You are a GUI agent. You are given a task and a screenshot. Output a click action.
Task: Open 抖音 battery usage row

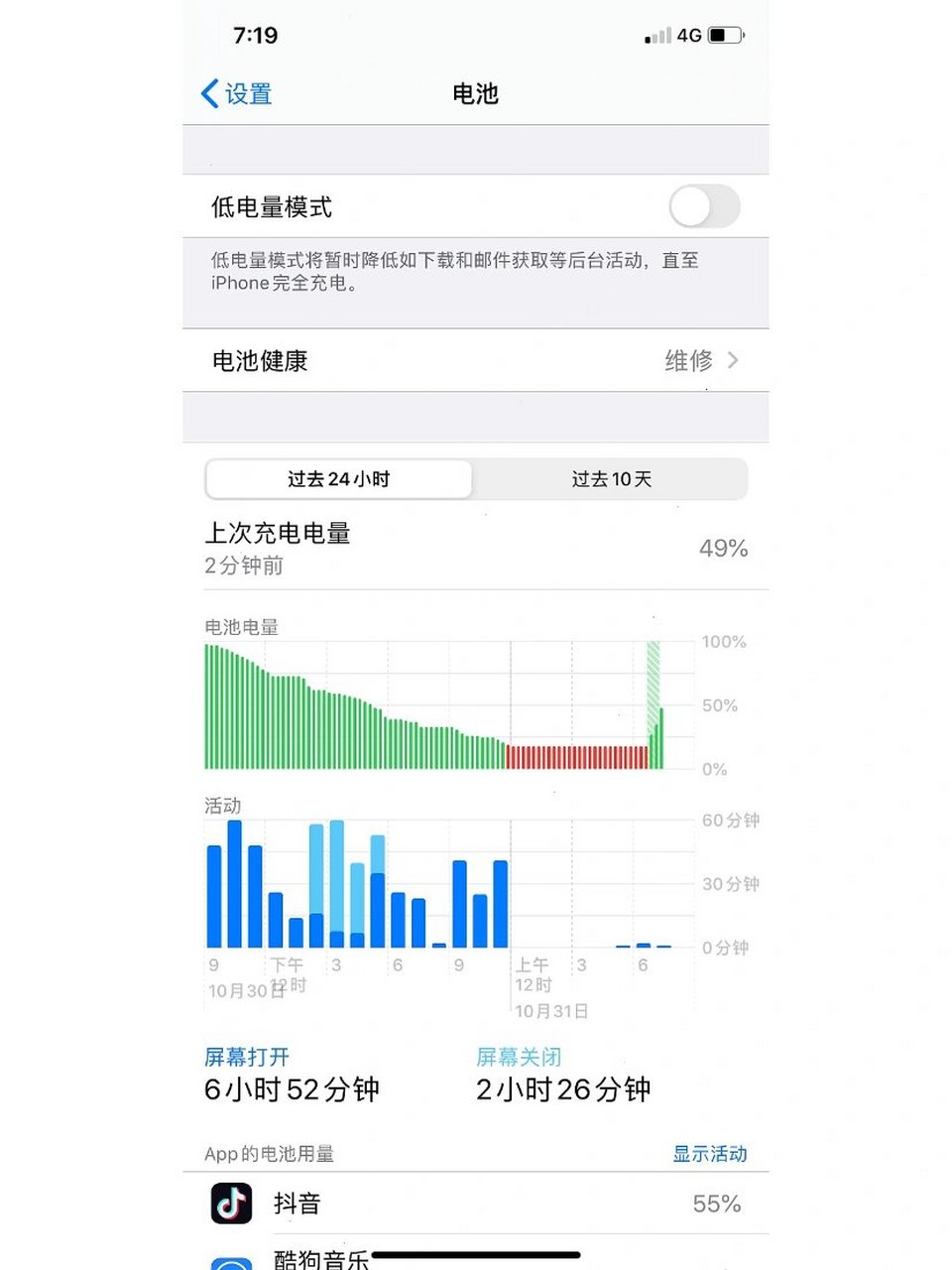coord(475,1204)
